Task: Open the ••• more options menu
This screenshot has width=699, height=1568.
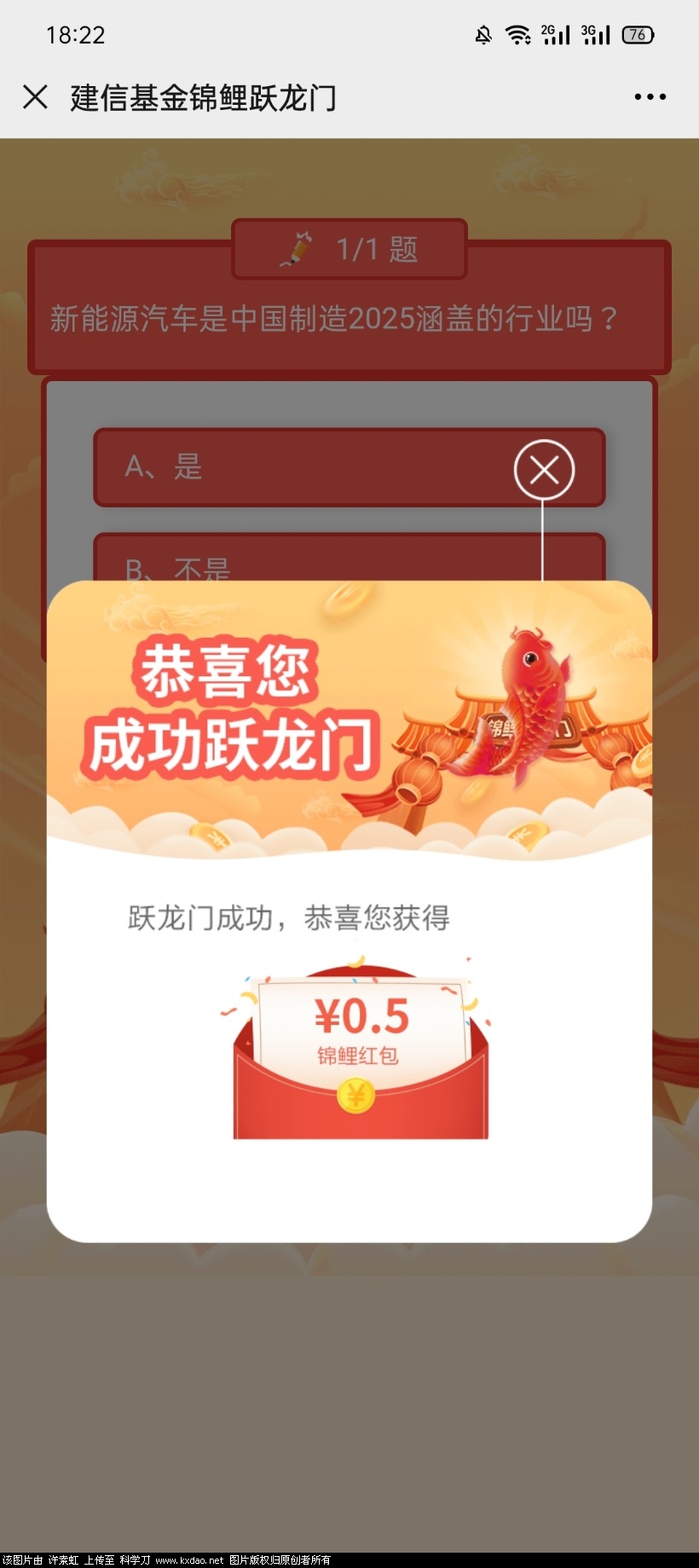Action: pos(649,96)
